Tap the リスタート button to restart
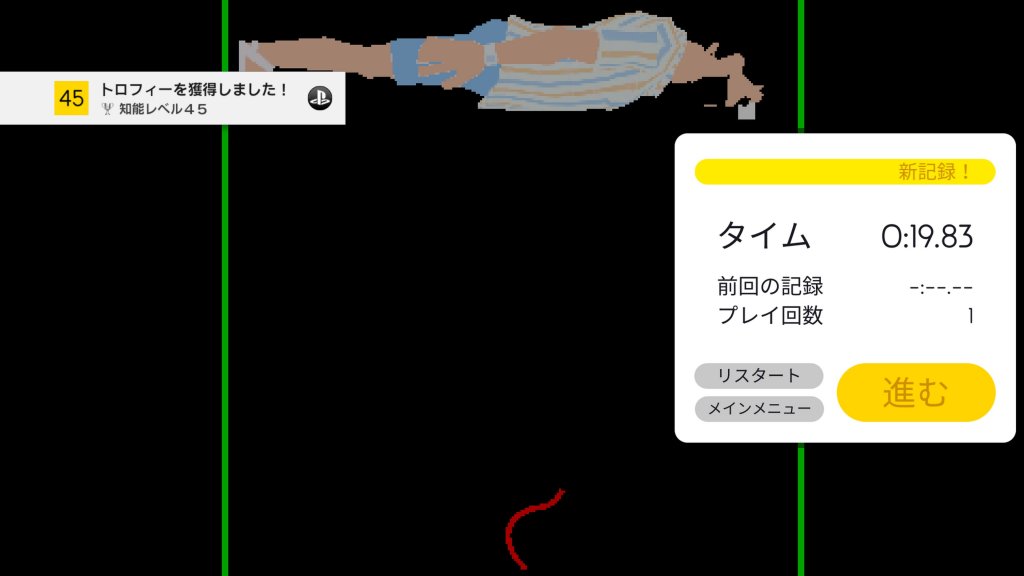Screen dimensions: 1024x576 [759, 376]
